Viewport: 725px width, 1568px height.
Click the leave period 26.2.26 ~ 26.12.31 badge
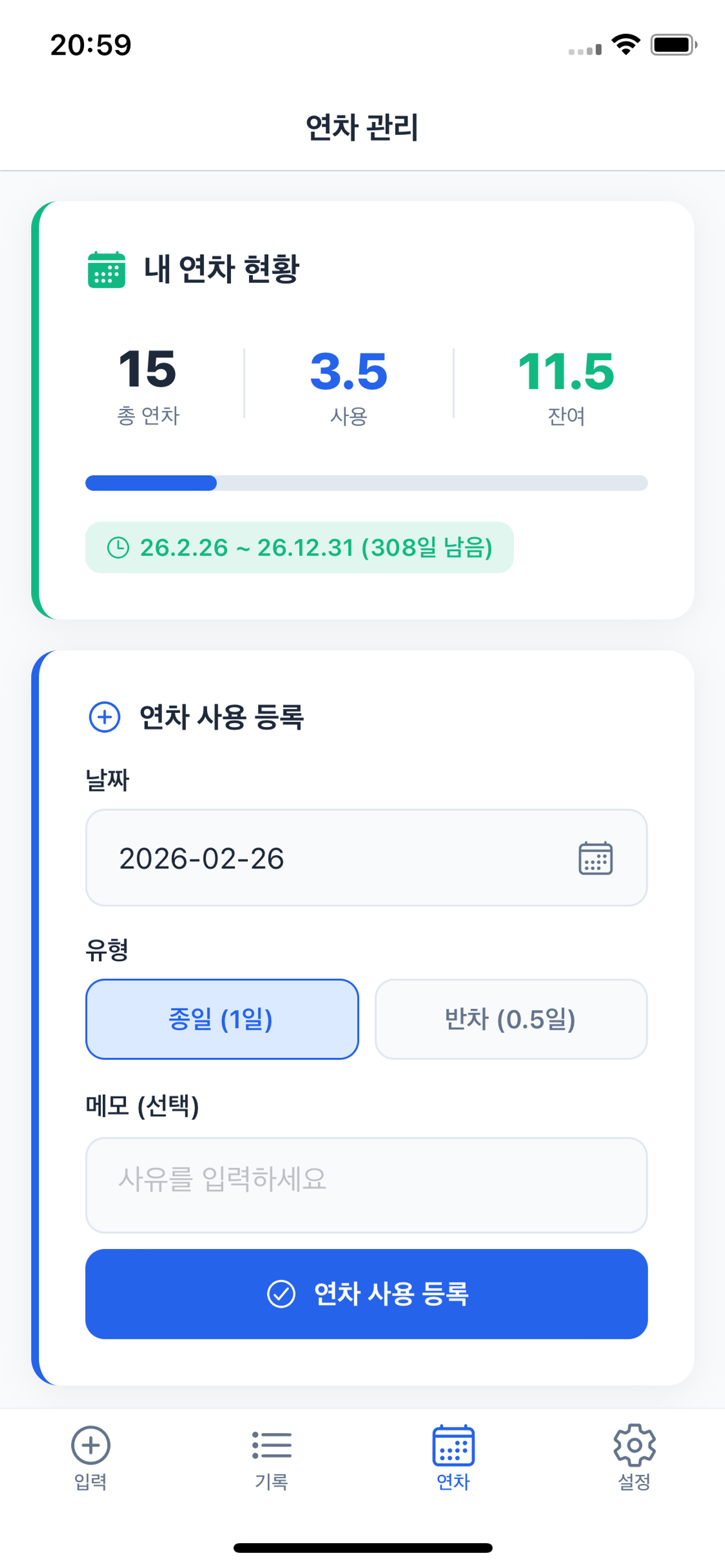click(x=301, y=547)
